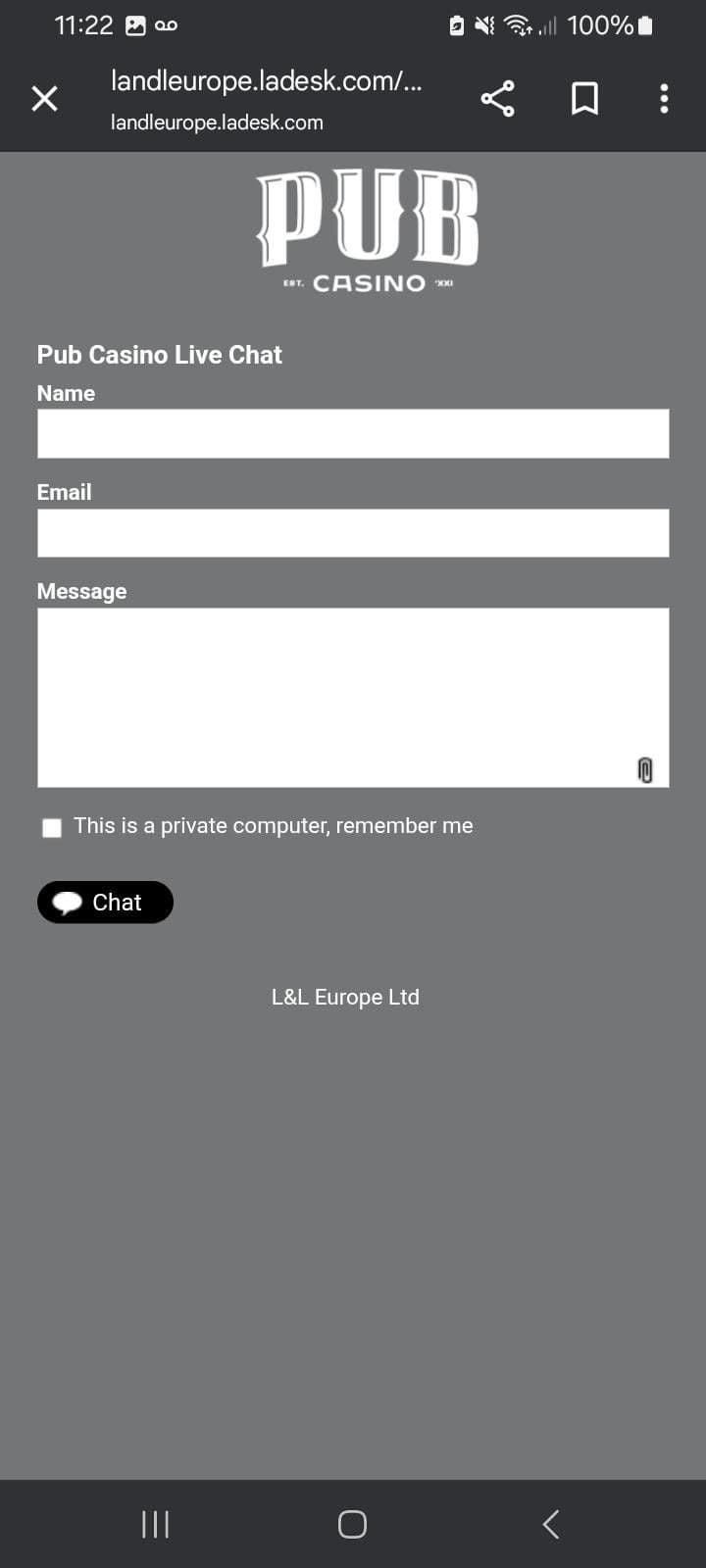Open the browser overflow menu
The image size is (706, 1568).
663,98
